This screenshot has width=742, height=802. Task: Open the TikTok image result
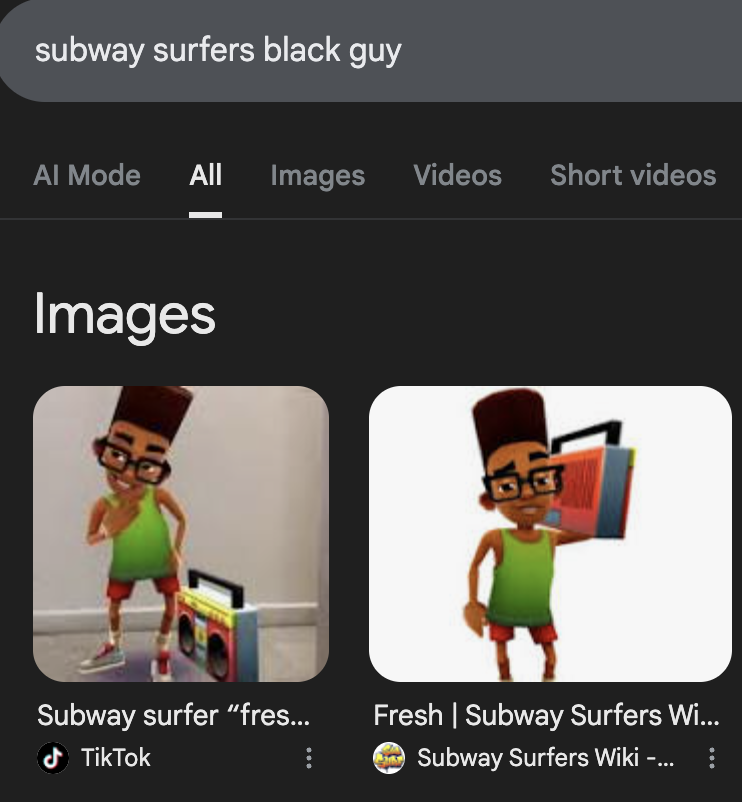pyautogui.click(x=181, y=533)
